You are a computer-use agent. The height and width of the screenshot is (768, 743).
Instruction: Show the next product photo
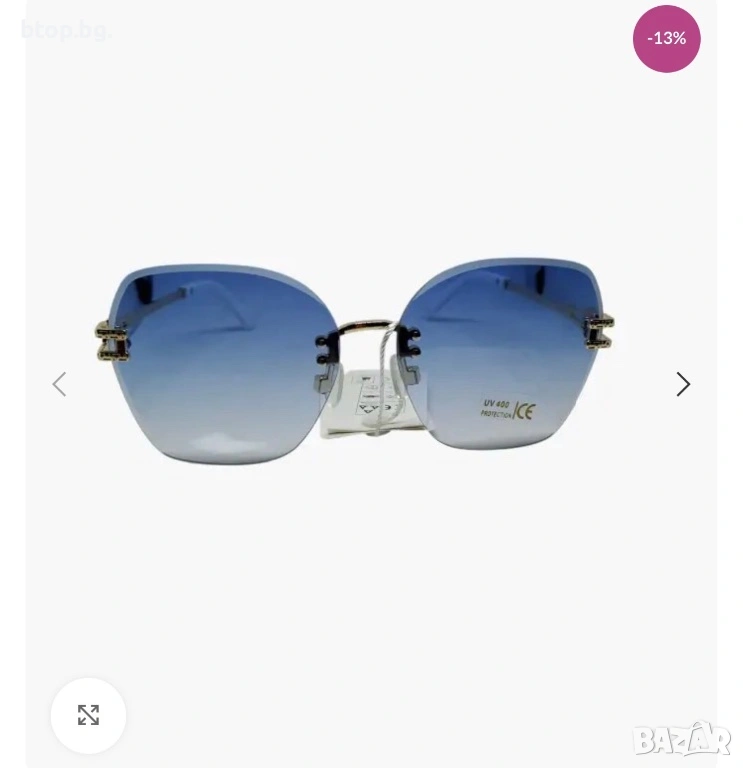[683, 384]
